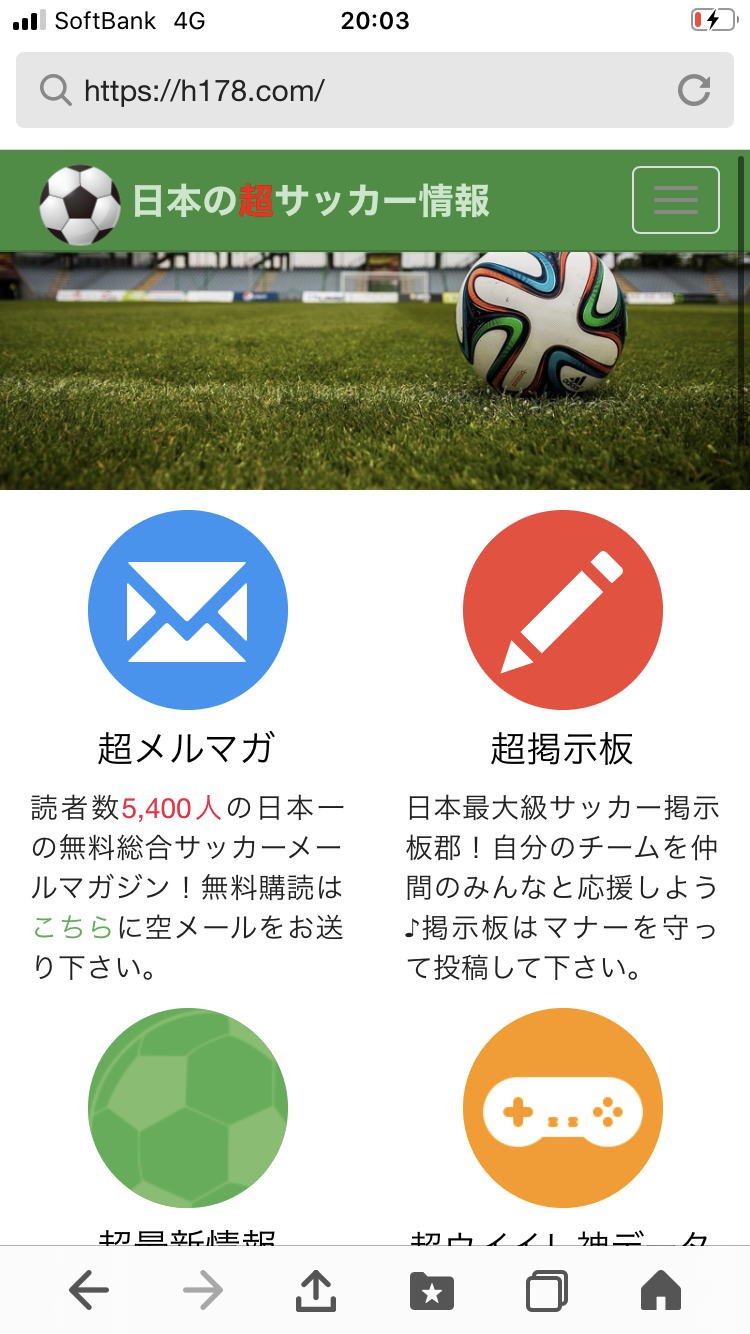Open the green soccer ball news icon
Screen dimensions: 750x1334
pos(187,1108)
